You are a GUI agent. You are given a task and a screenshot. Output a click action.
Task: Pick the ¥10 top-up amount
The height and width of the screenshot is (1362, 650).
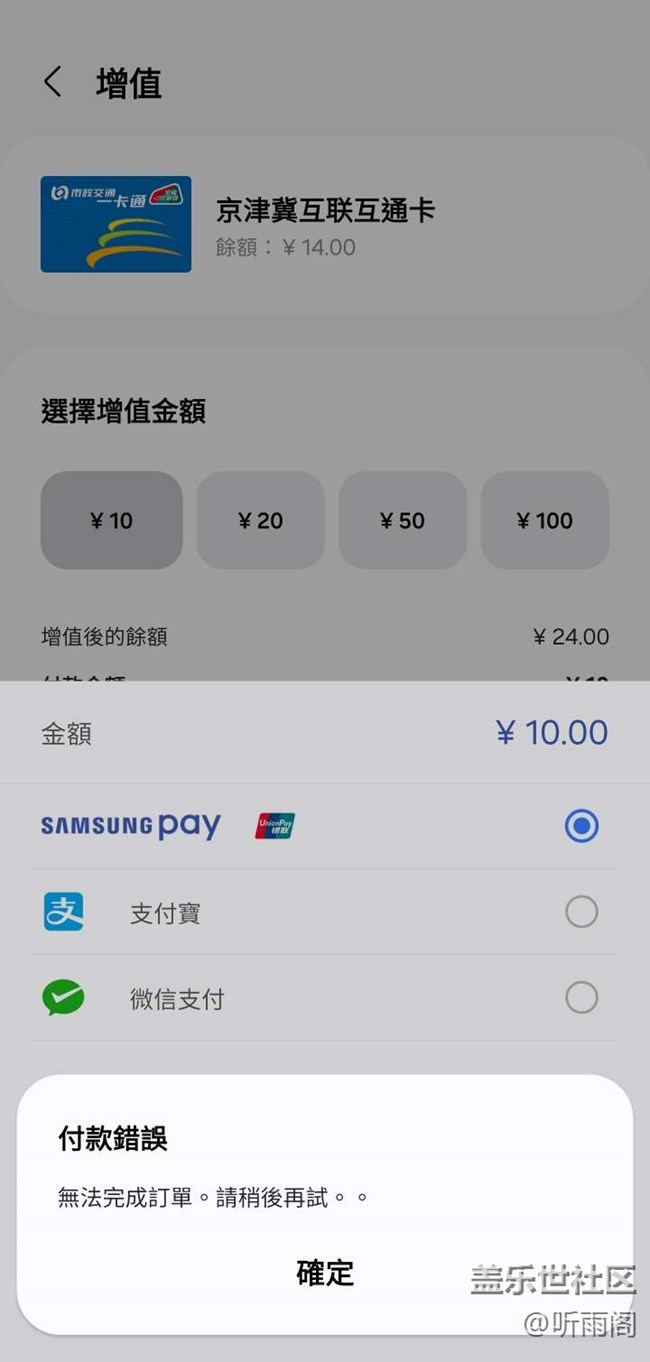pyautogui.click(x=112, y=520)
